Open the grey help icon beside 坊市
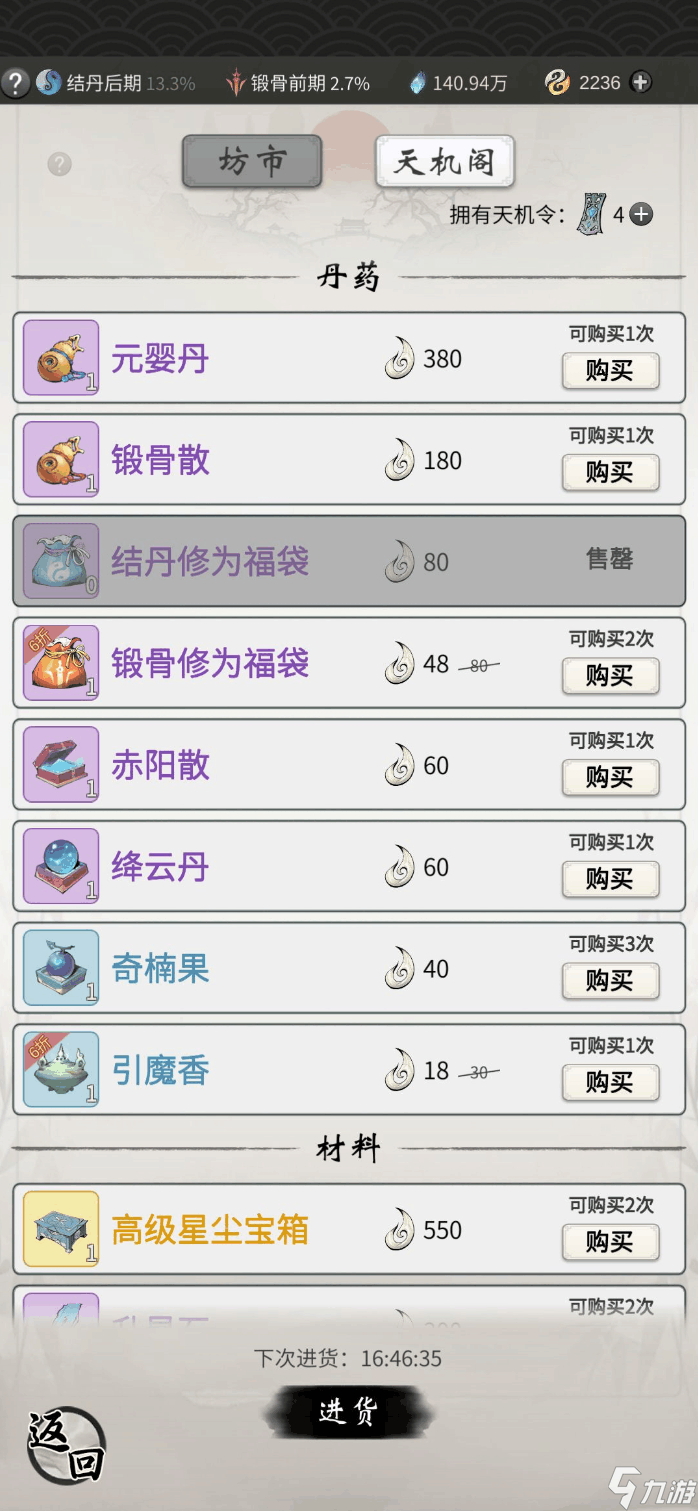698x1511 pixels. (60, 164)
